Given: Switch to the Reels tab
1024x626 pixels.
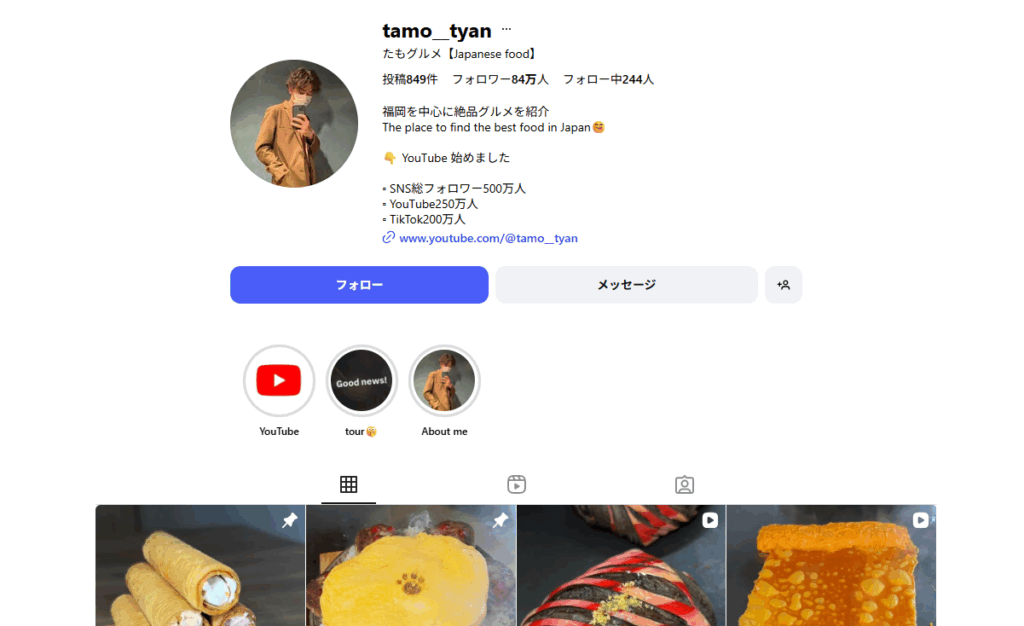Looking at the screenshot, I should coord(516,485).
